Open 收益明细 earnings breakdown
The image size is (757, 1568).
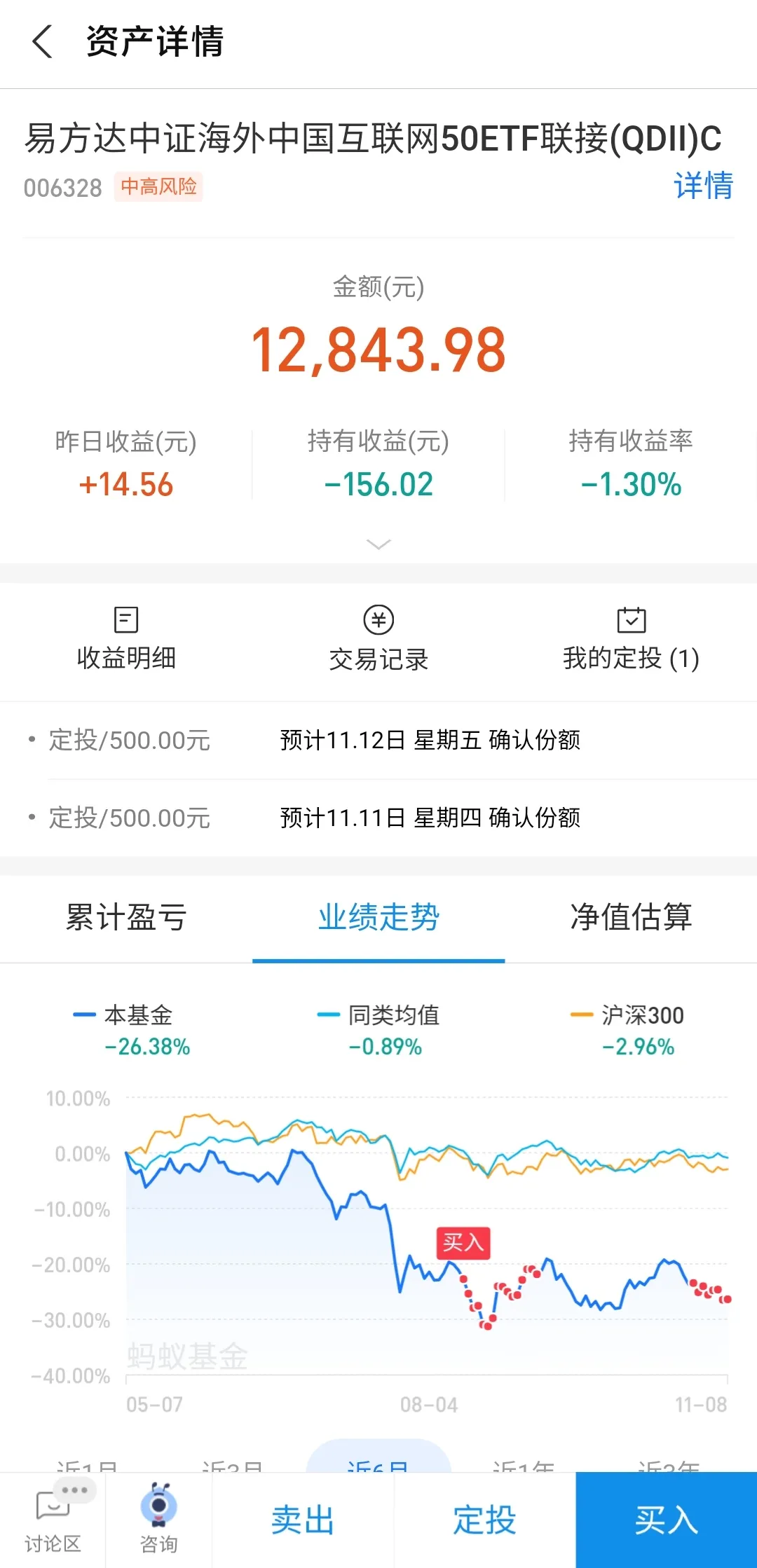point(126,639)
